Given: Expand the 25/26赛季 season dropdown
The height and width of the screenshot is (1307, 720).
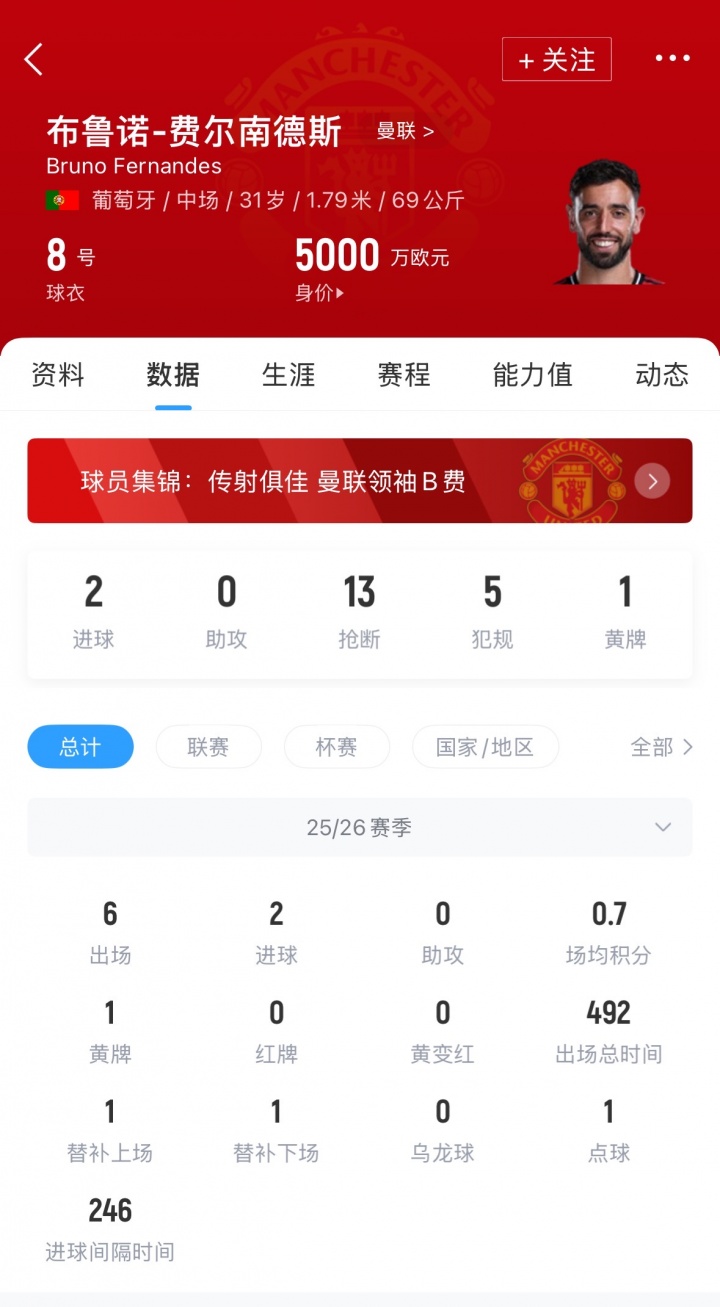Looking at the screenshot, I should [x=359, y=828].
